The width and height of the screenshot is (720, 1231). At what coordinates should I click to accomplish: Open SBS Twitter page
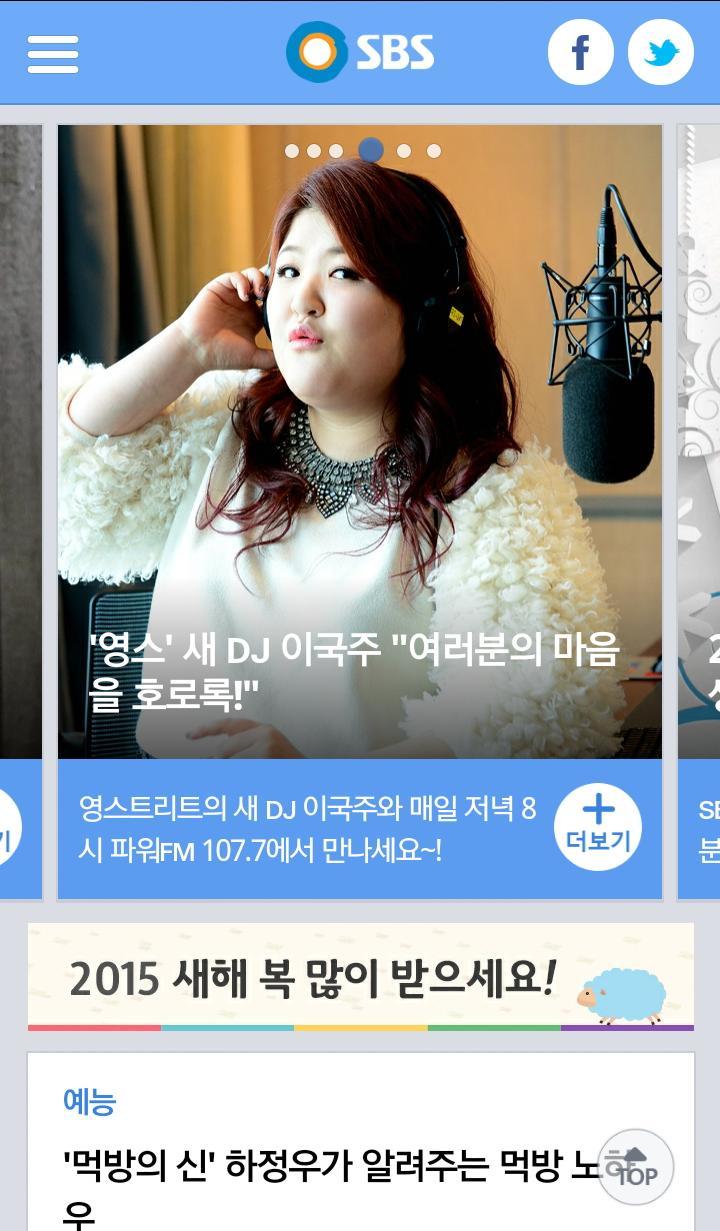click(x=660, y=52)
